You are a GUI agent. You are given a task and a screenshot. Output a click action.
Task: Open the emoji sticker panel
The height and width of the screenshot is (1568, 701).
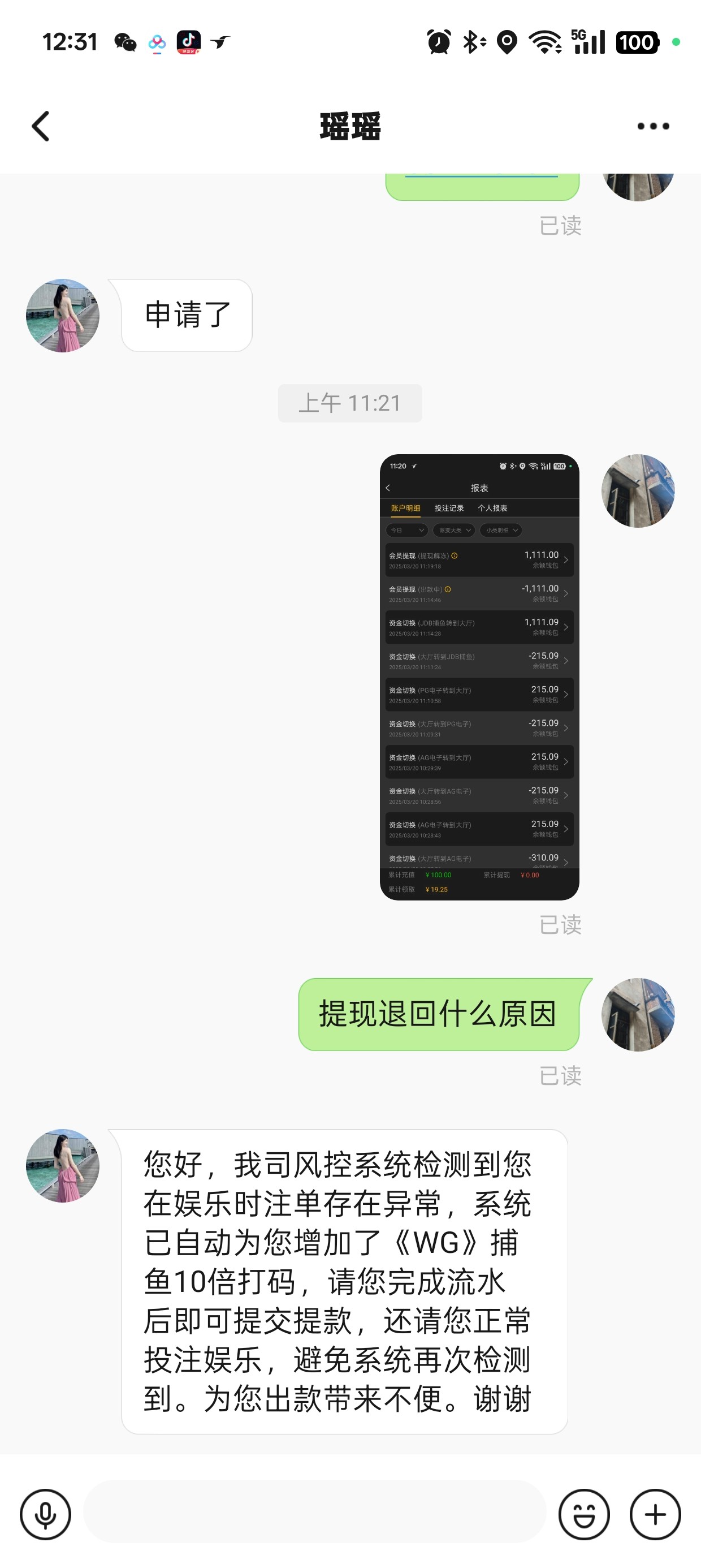coord(583,1514)
